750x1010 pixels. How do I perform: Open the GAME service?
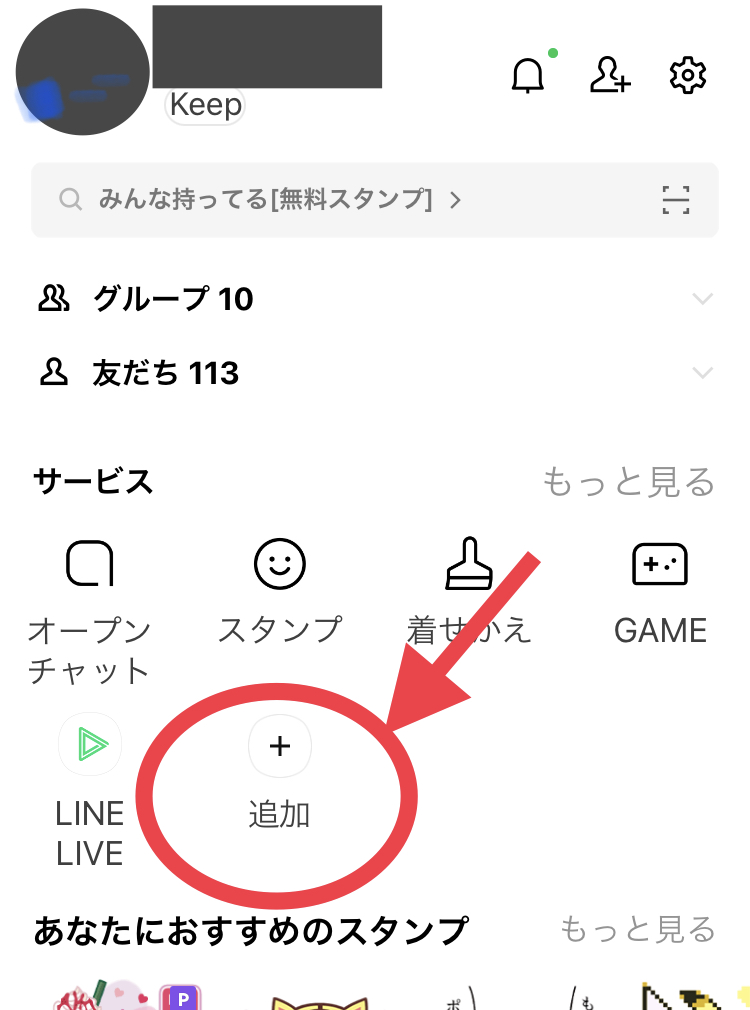coord(660,590)
